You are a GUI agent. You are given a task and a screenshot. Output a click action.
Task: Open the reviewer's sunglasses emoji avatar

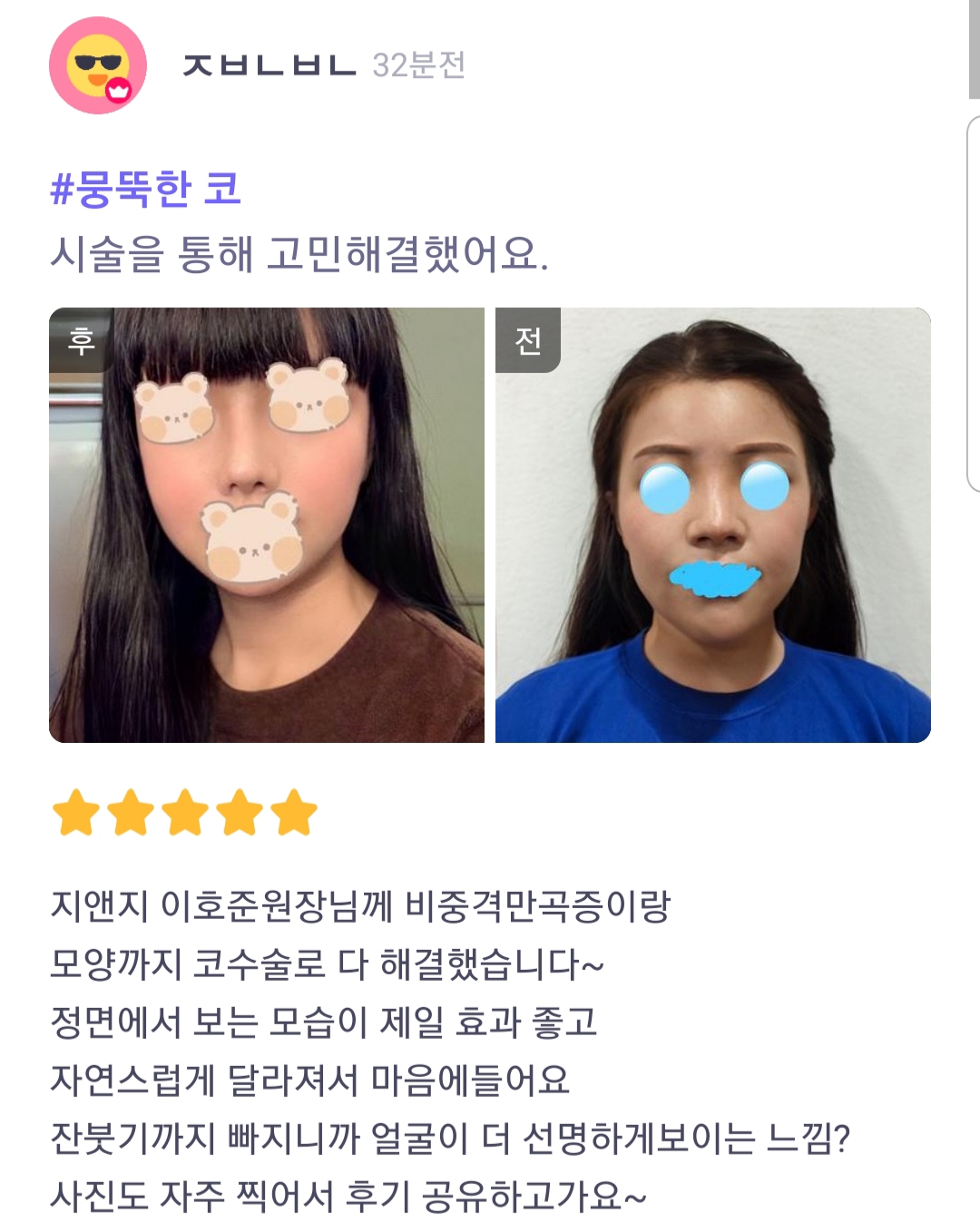point(97,65)
